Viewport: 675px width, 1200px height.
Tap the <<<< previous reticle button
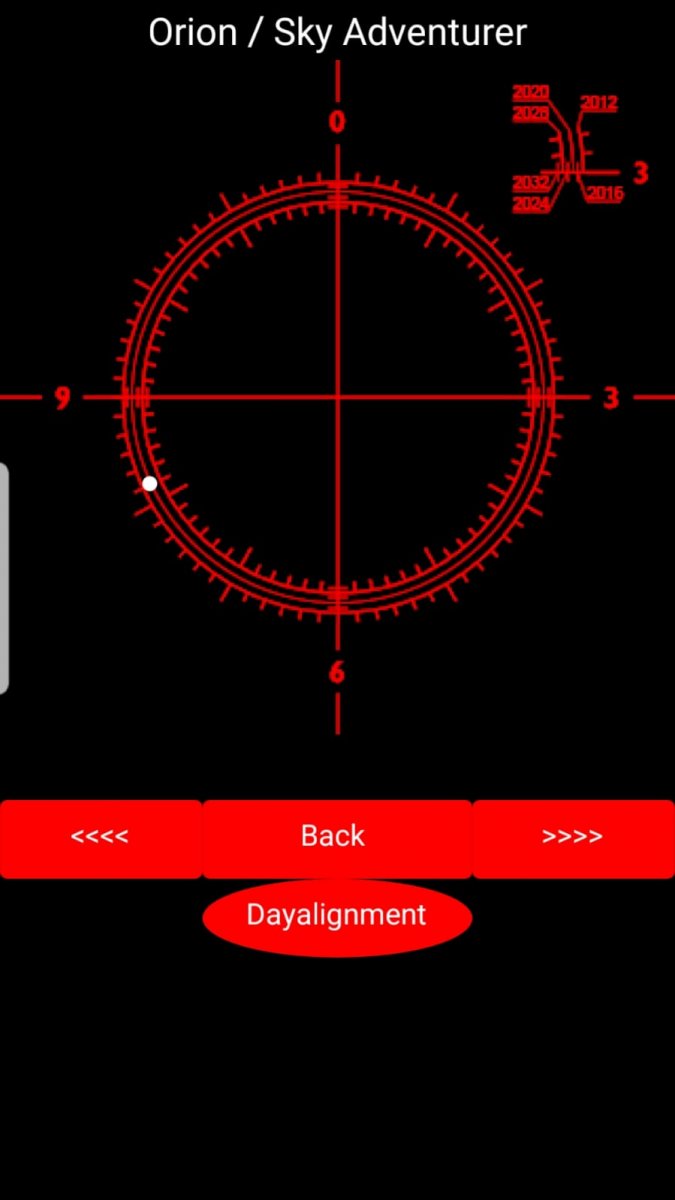click(100, 838)
